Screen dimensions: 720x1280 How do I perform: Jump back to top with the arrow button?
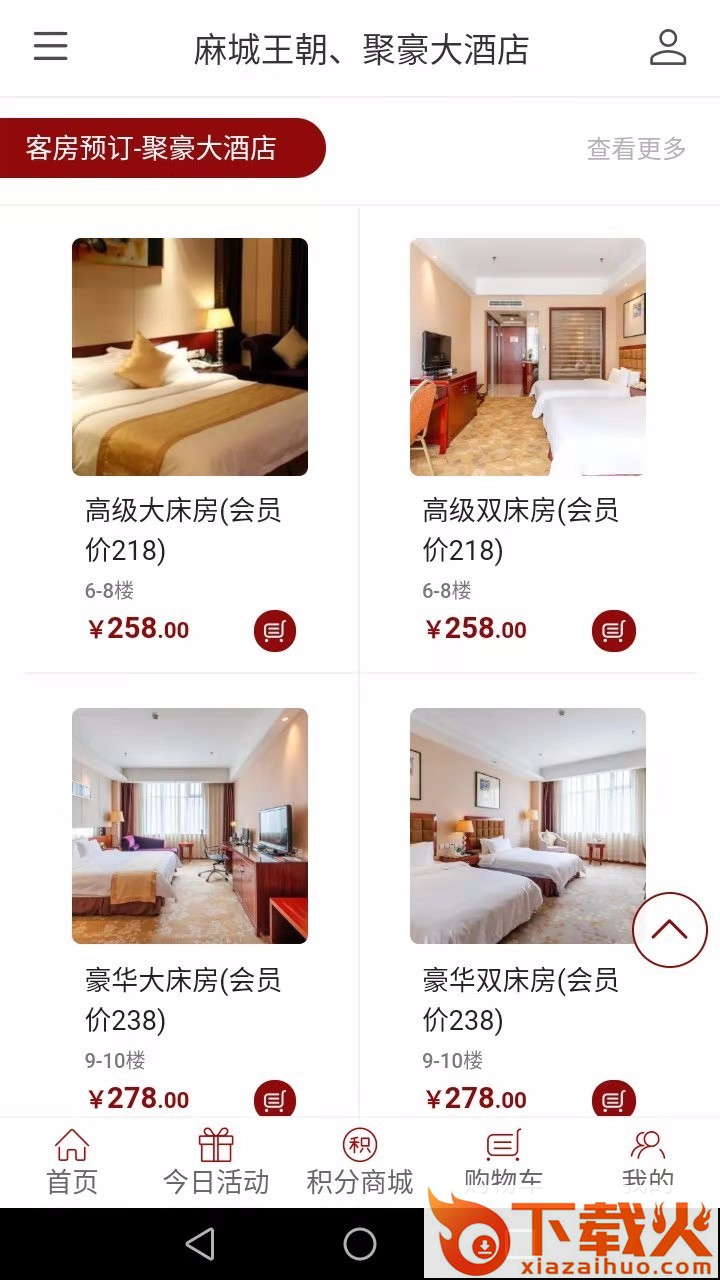pyautogui.click(x=669, y=930)
